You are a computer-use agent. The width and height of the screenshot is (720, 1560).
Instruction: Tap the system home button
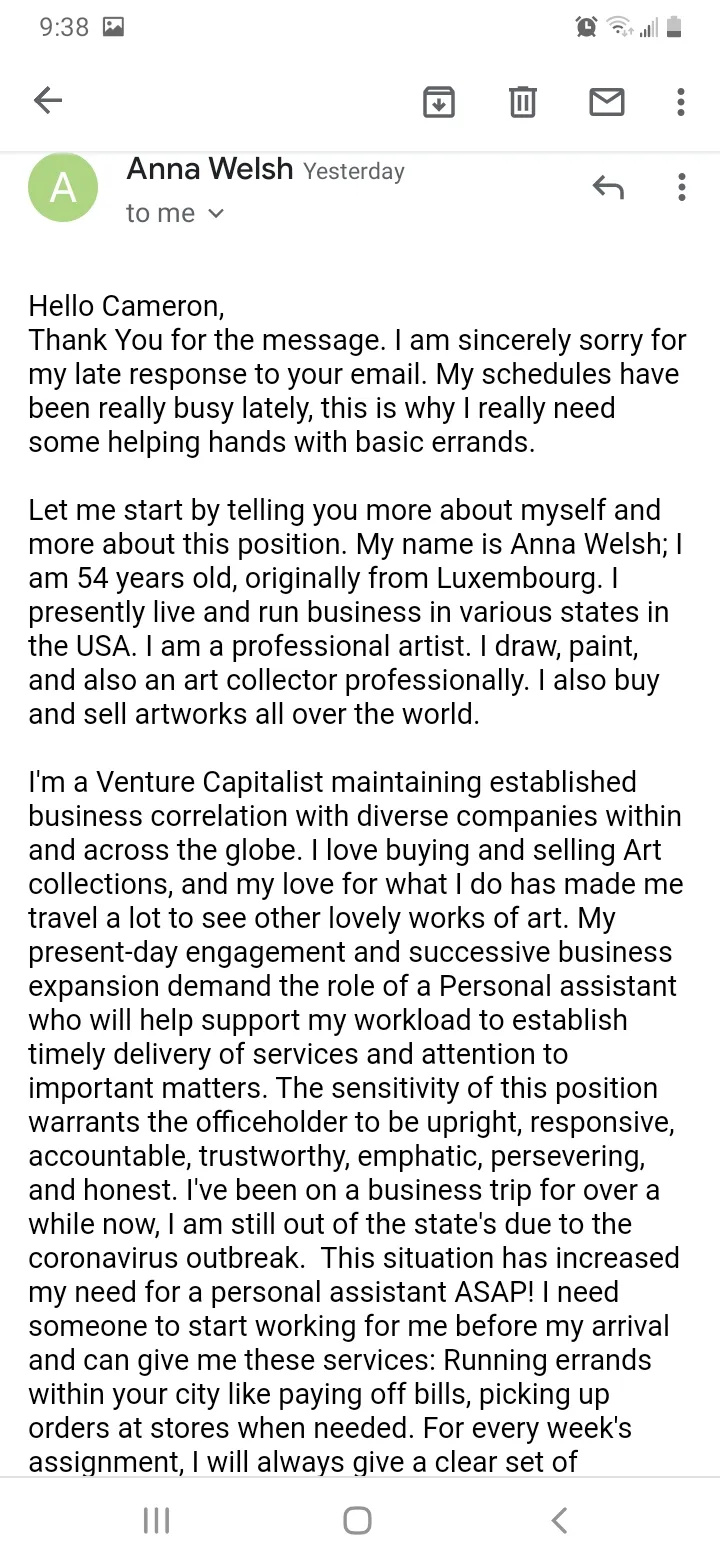[x=358, y=1521]
